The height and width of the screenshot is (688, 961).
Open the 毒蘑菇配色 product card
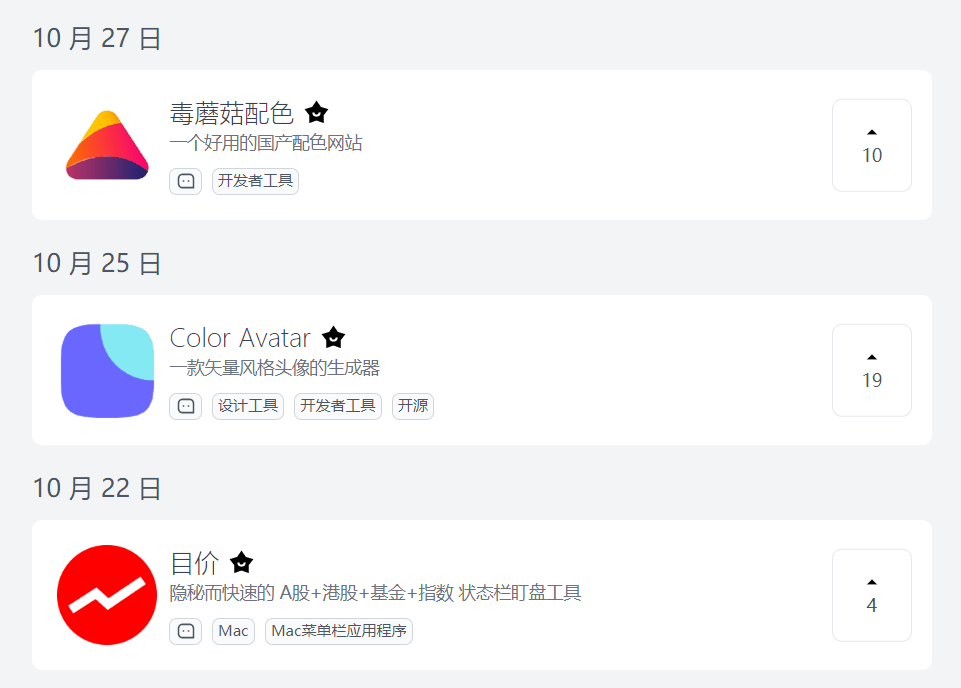pyautogui.click(x=232, y=114)
